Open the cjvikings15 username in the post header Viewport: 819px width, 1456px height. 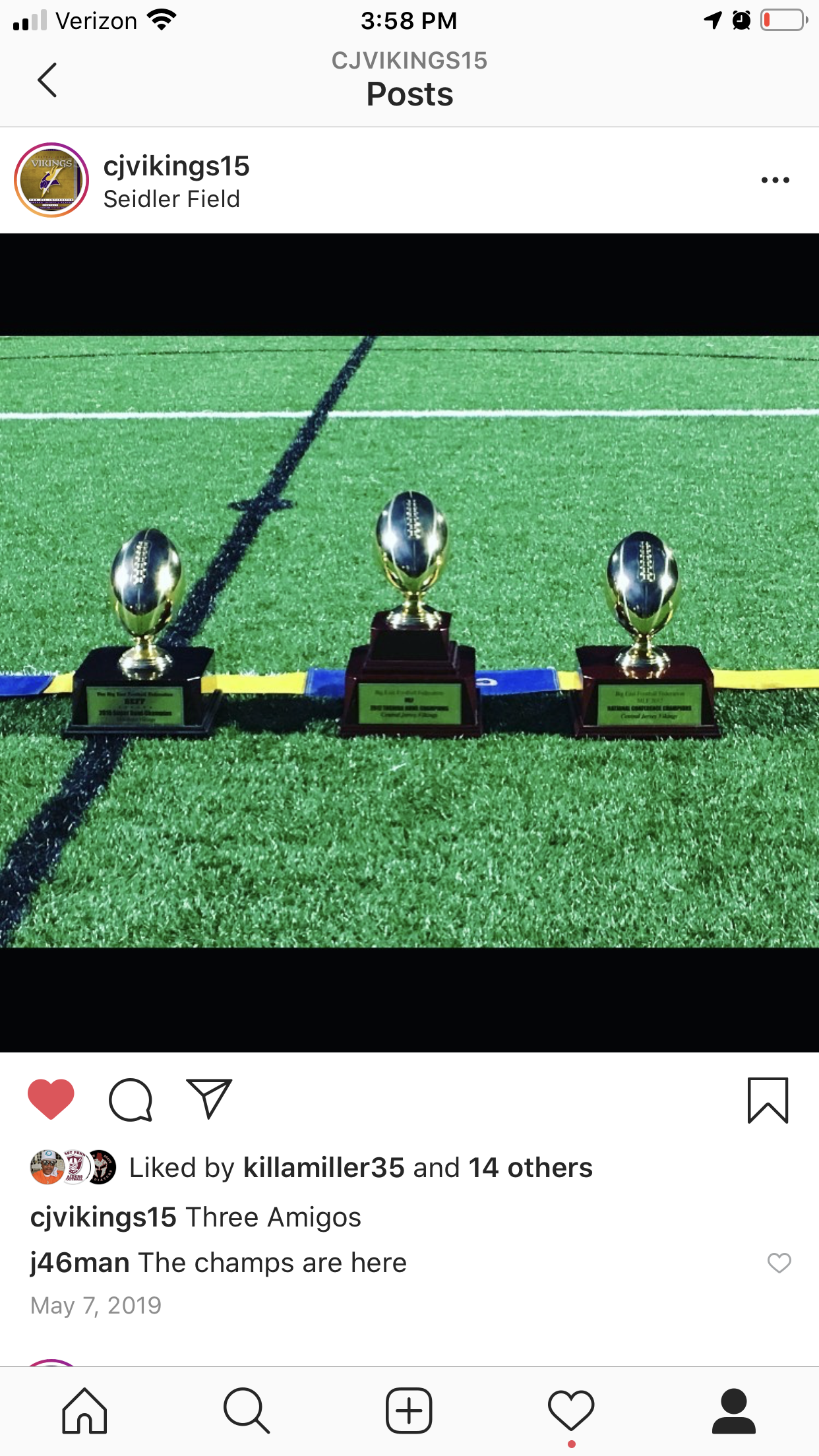point(176,166)
